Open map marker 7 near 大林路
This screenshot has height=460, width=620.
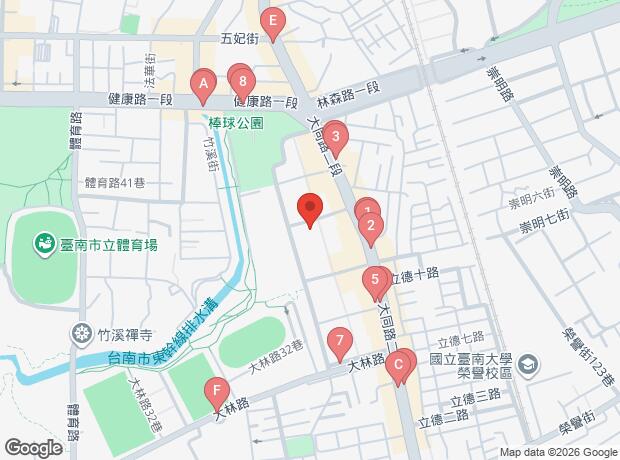[x=340, y=341]
